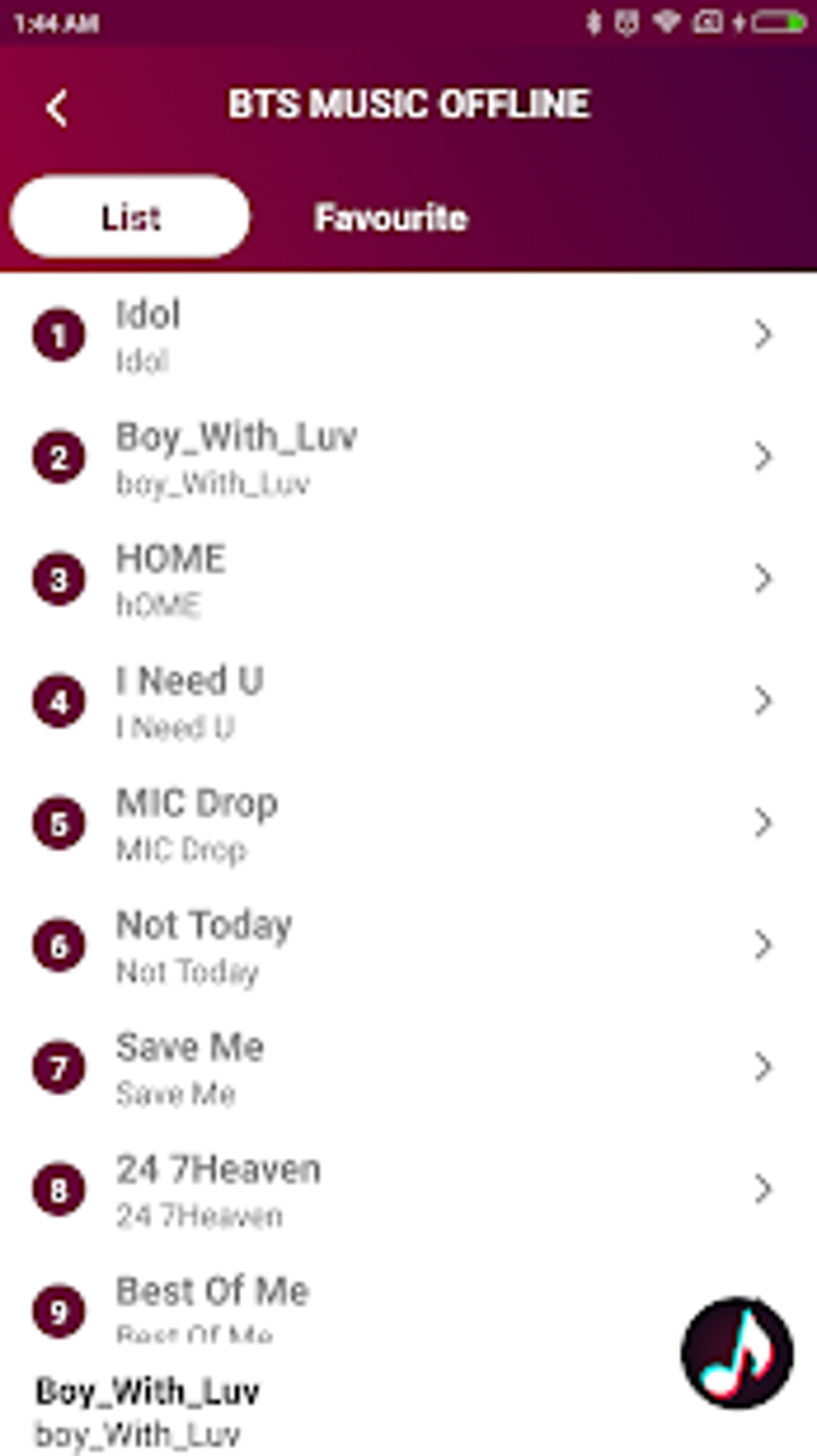Tap the 24 7Heaven track

pyautogui.click(x=400, y=1191)
